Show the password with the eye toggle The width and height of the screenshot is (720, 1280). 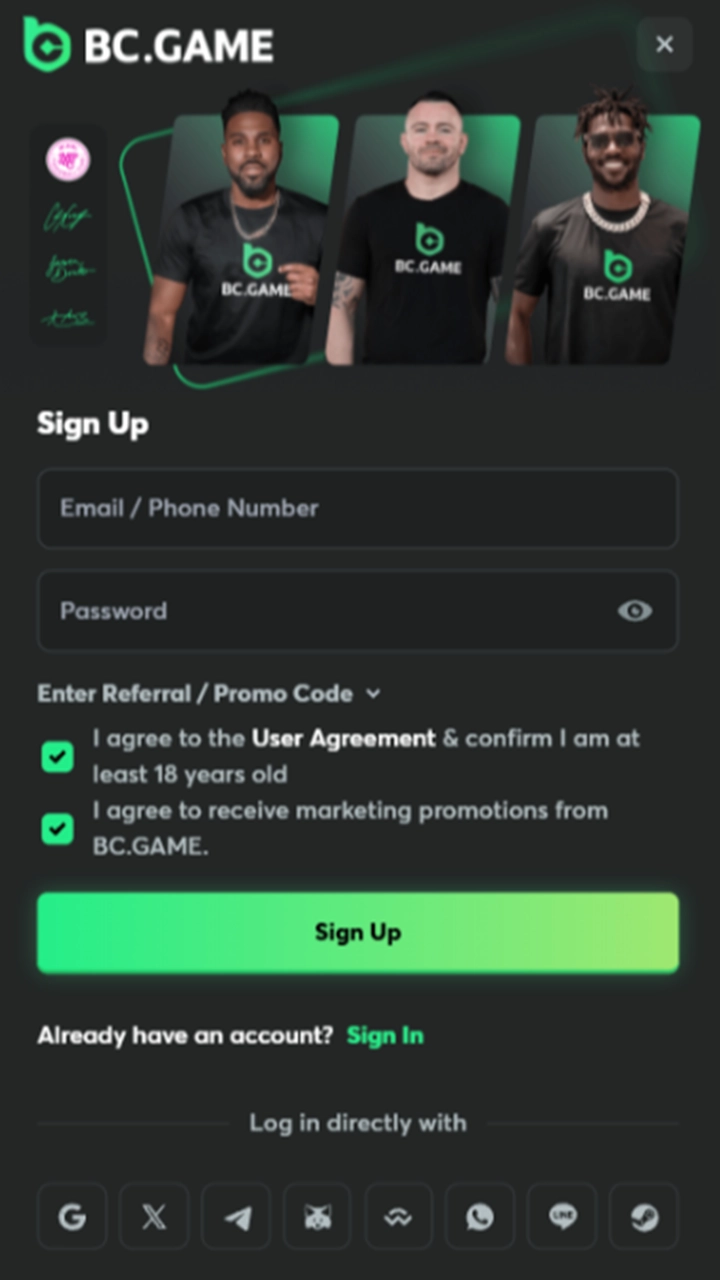[x=635, y=611]
